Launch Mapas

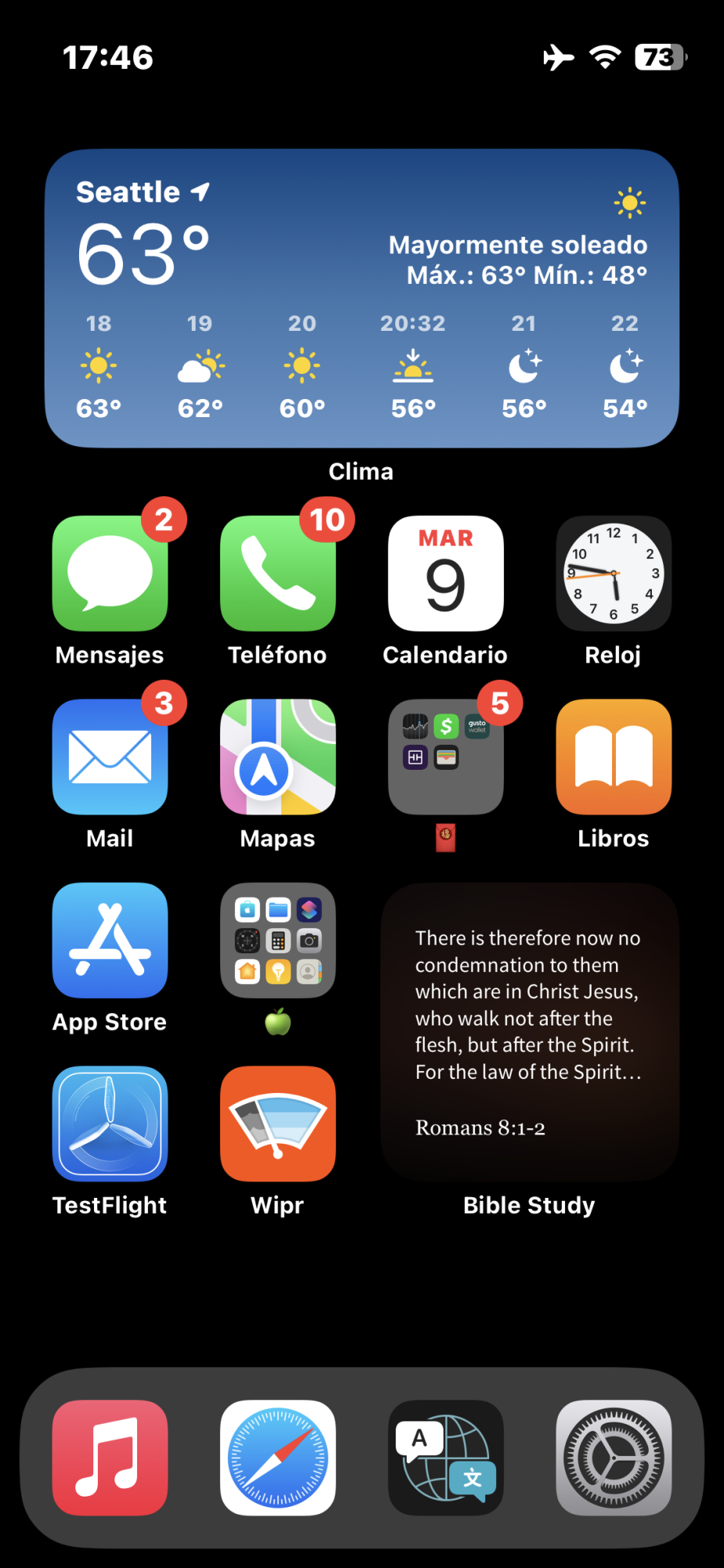point(278,757)
